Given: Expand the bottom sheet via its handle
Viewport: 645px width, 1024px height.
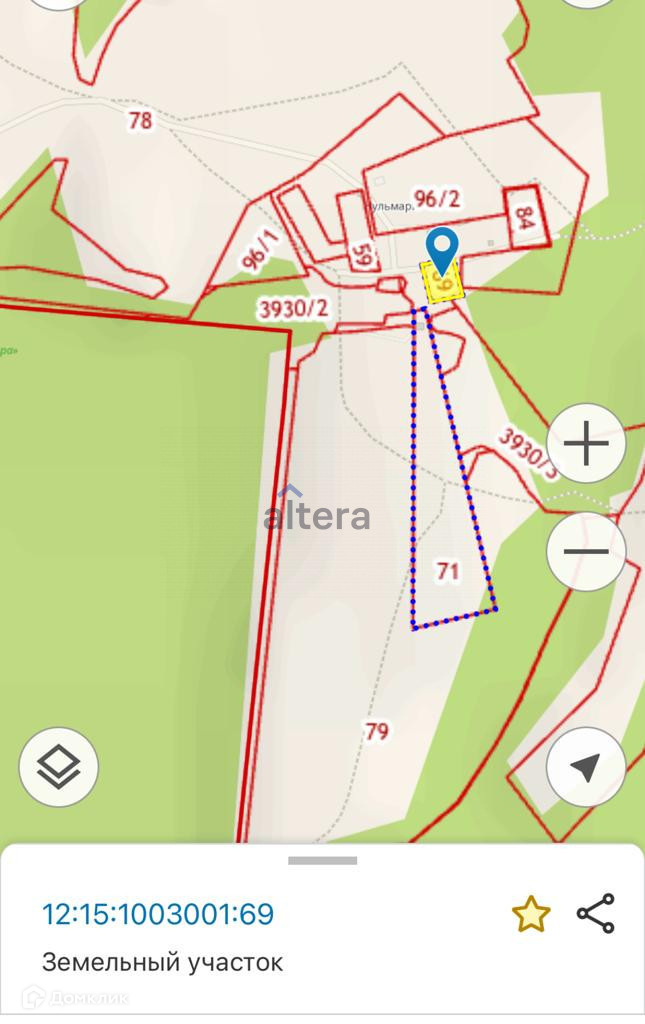Looking at the screenshot, I should pos(322,860).
